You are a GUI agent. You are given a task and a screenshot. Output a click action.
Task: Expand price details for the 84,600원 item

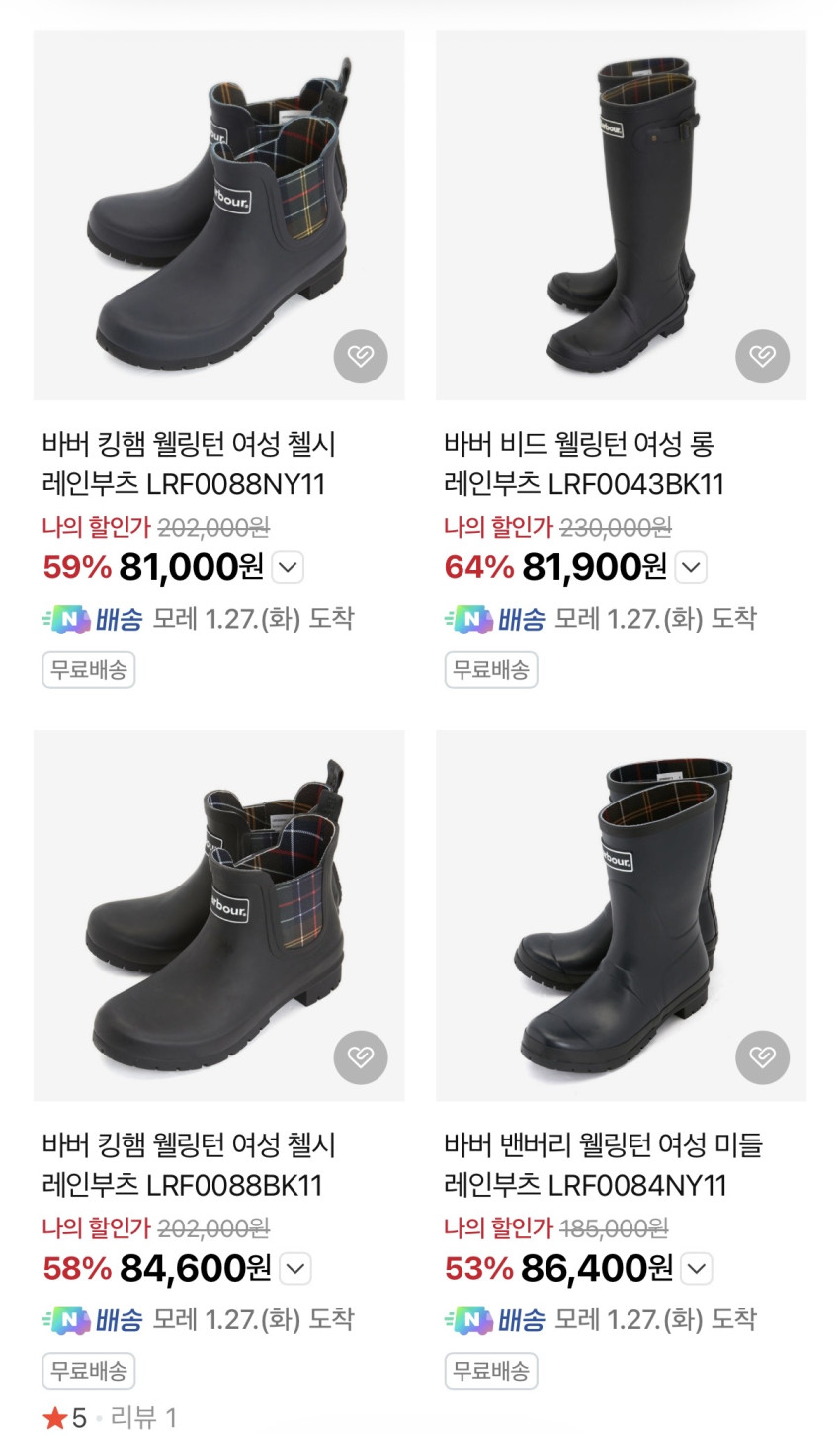tap(295, 1269)
